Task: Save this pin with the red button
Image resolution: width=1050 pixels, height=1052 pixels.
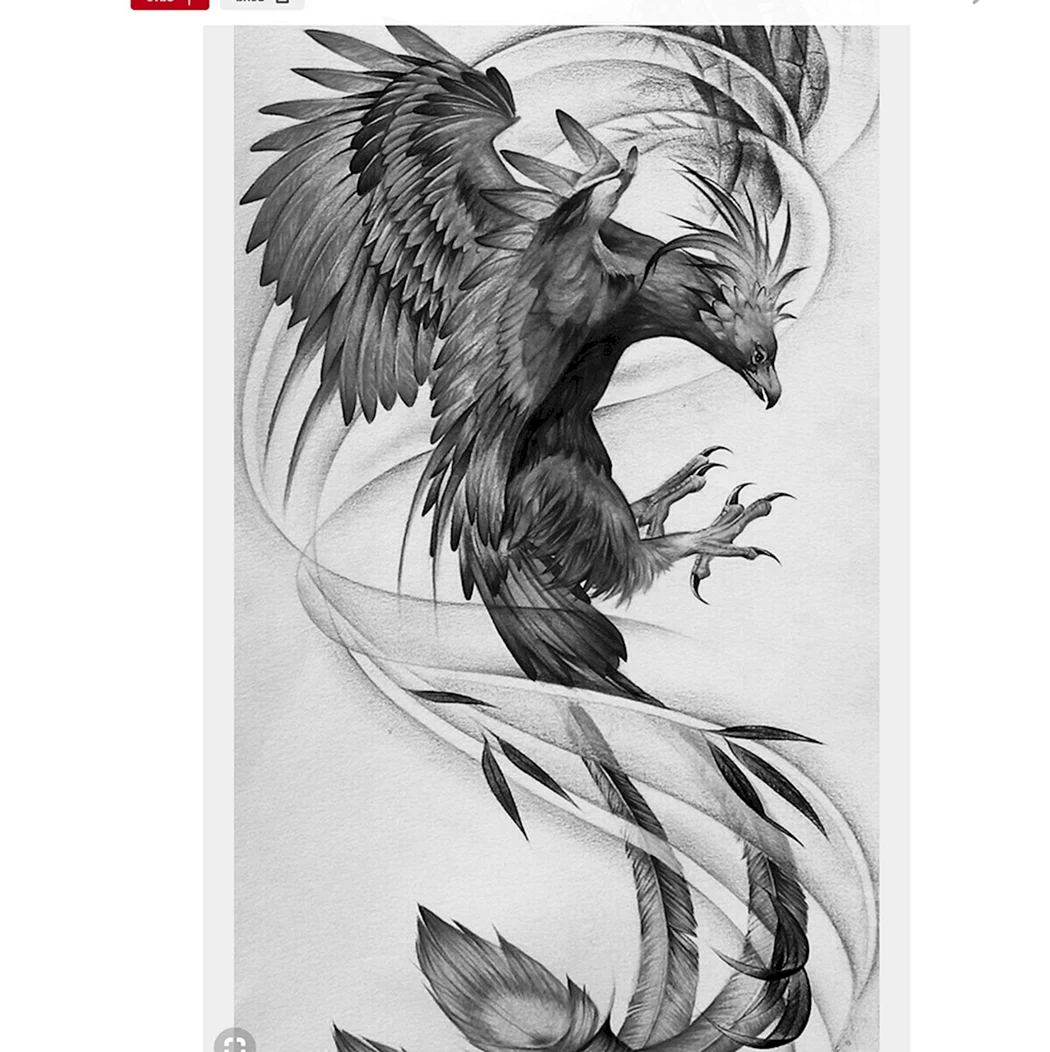Action: click(169, 3)
